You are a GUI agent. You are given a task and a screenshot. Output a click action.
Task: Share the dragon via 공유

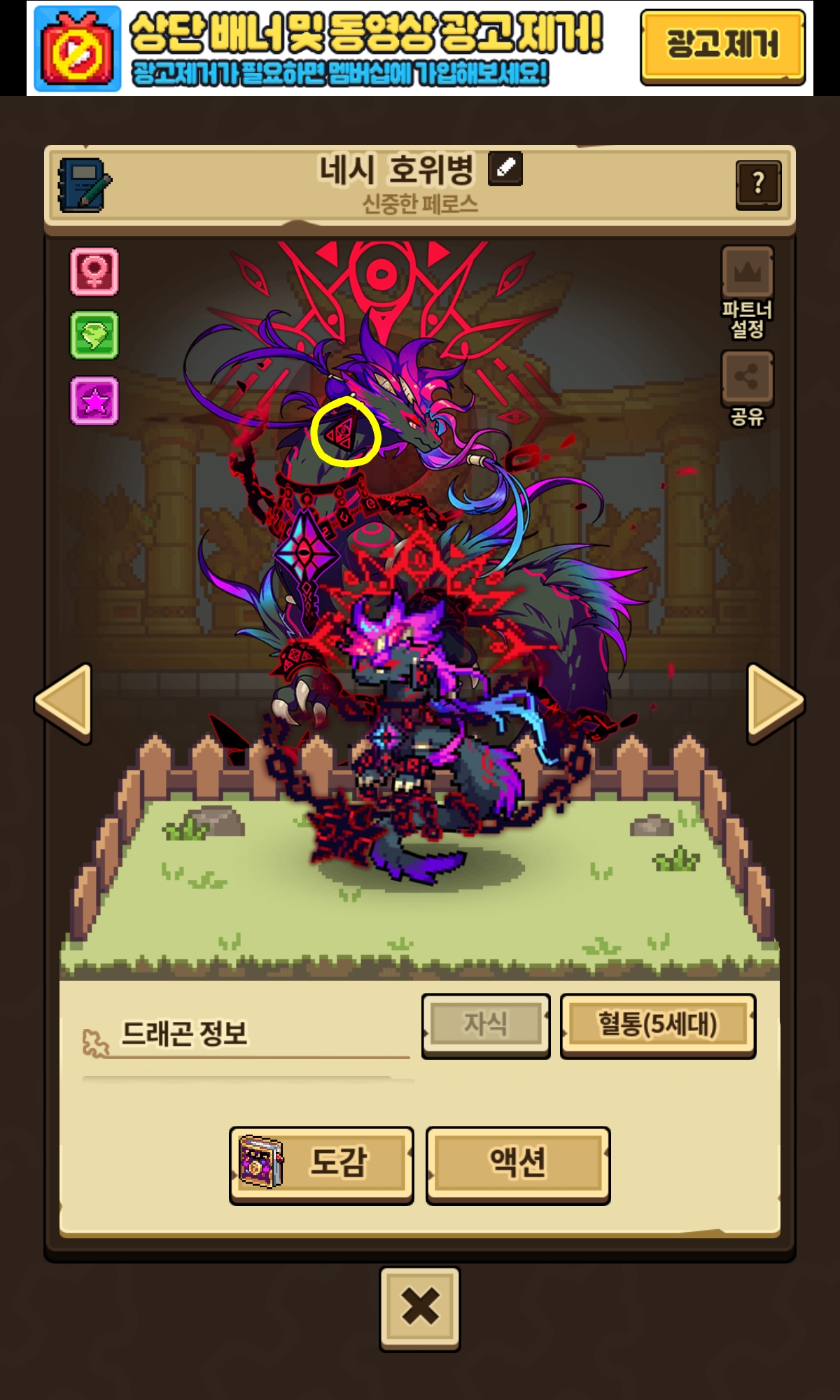click(748, 388)
